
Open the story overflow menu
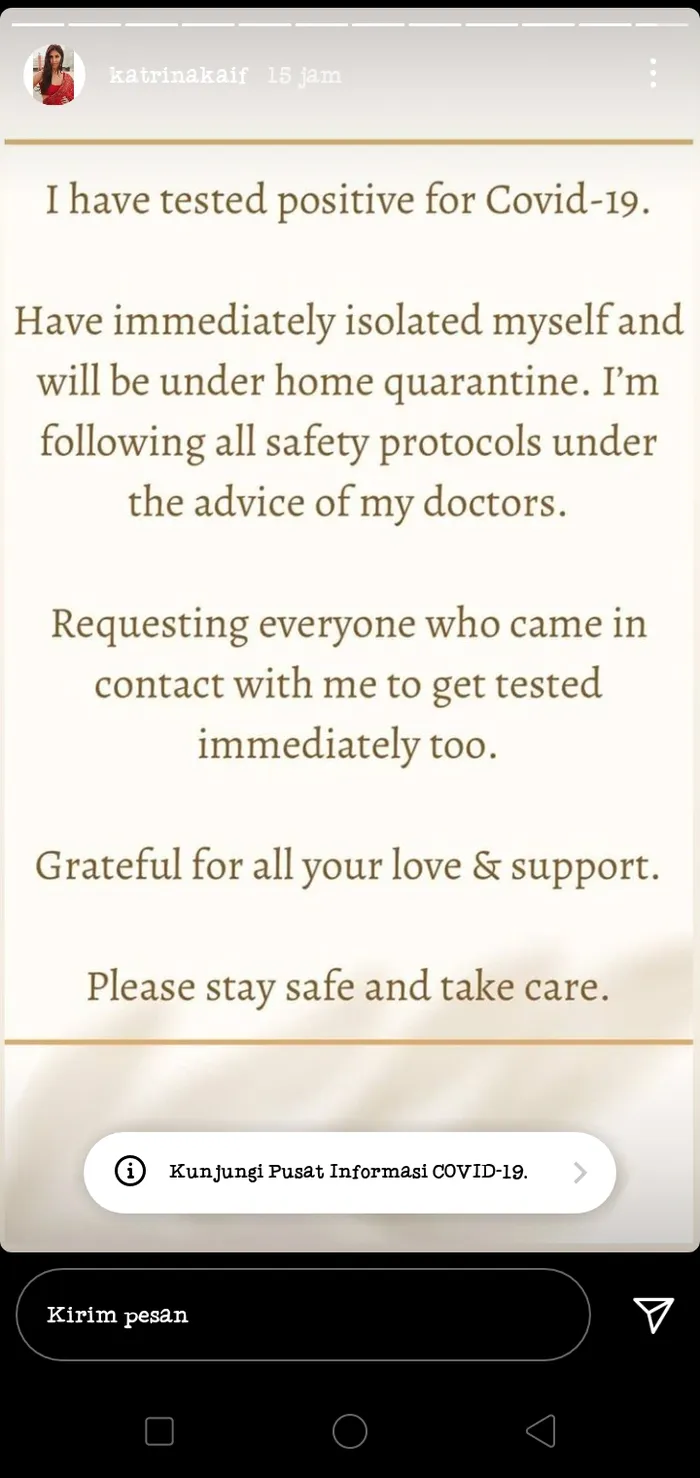(x=652, y=73)
